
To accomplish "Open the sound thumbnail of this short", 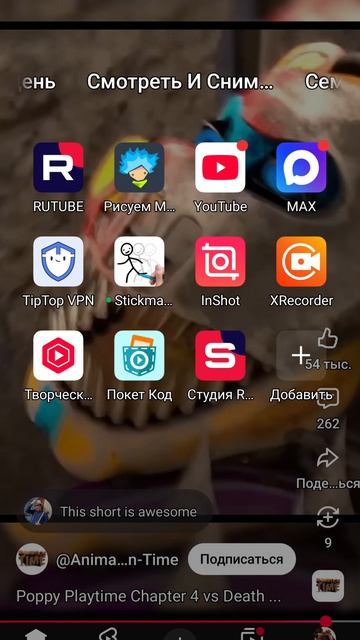I will pos(328,586).
